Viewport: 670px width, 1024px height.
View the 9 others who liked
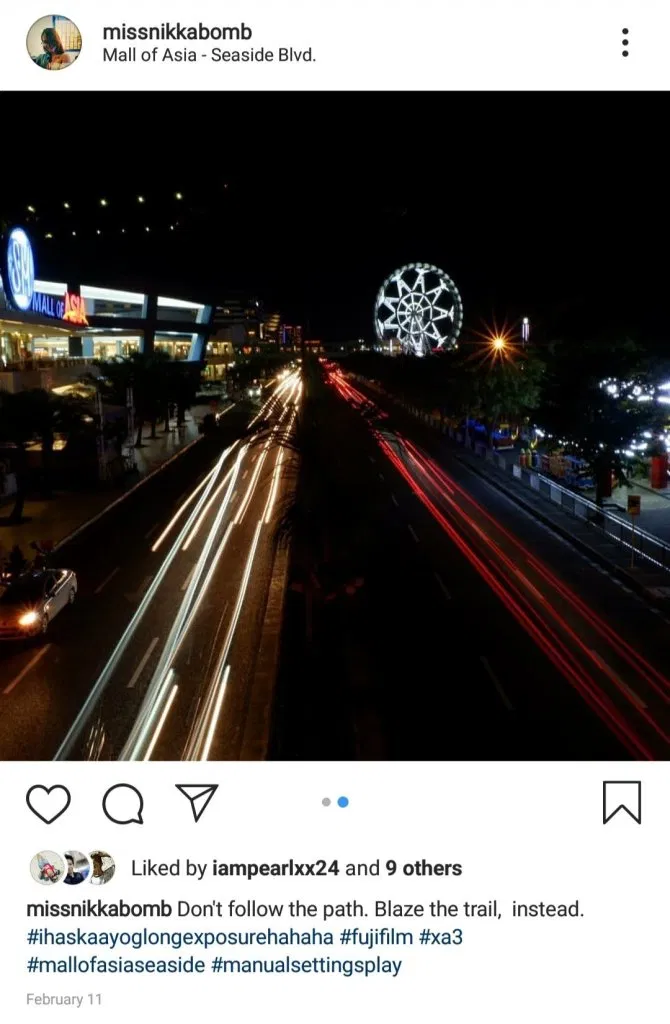coord(424,868)
